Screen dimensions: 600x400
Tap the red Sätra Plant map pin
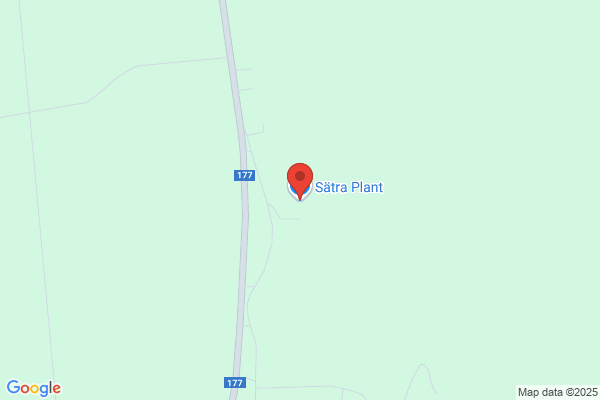tap(300, 181)
